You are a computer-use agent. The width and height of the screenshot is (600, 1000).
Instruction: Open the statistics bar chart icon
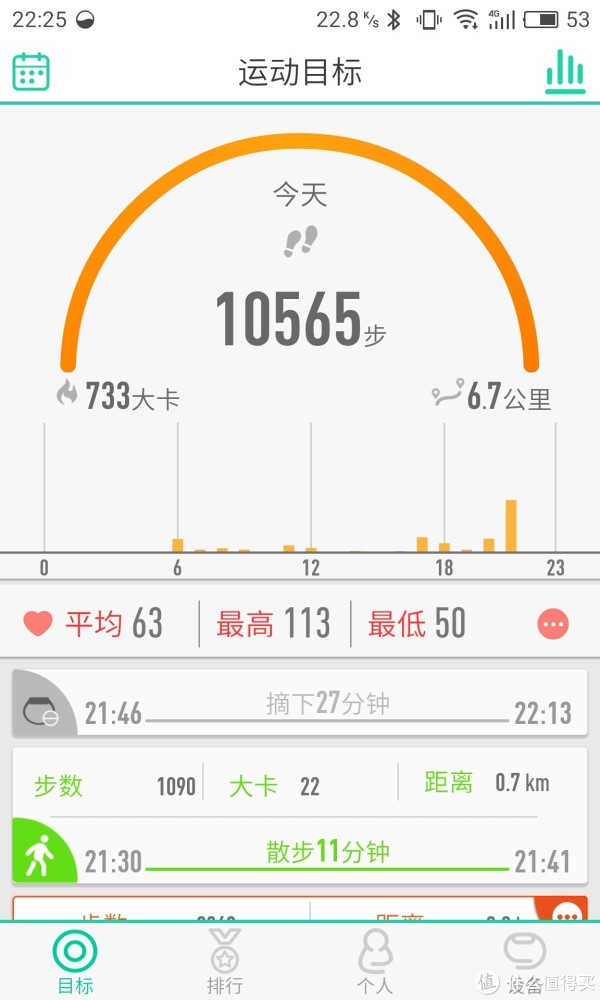pyautogui.click(x=565, y=71)
